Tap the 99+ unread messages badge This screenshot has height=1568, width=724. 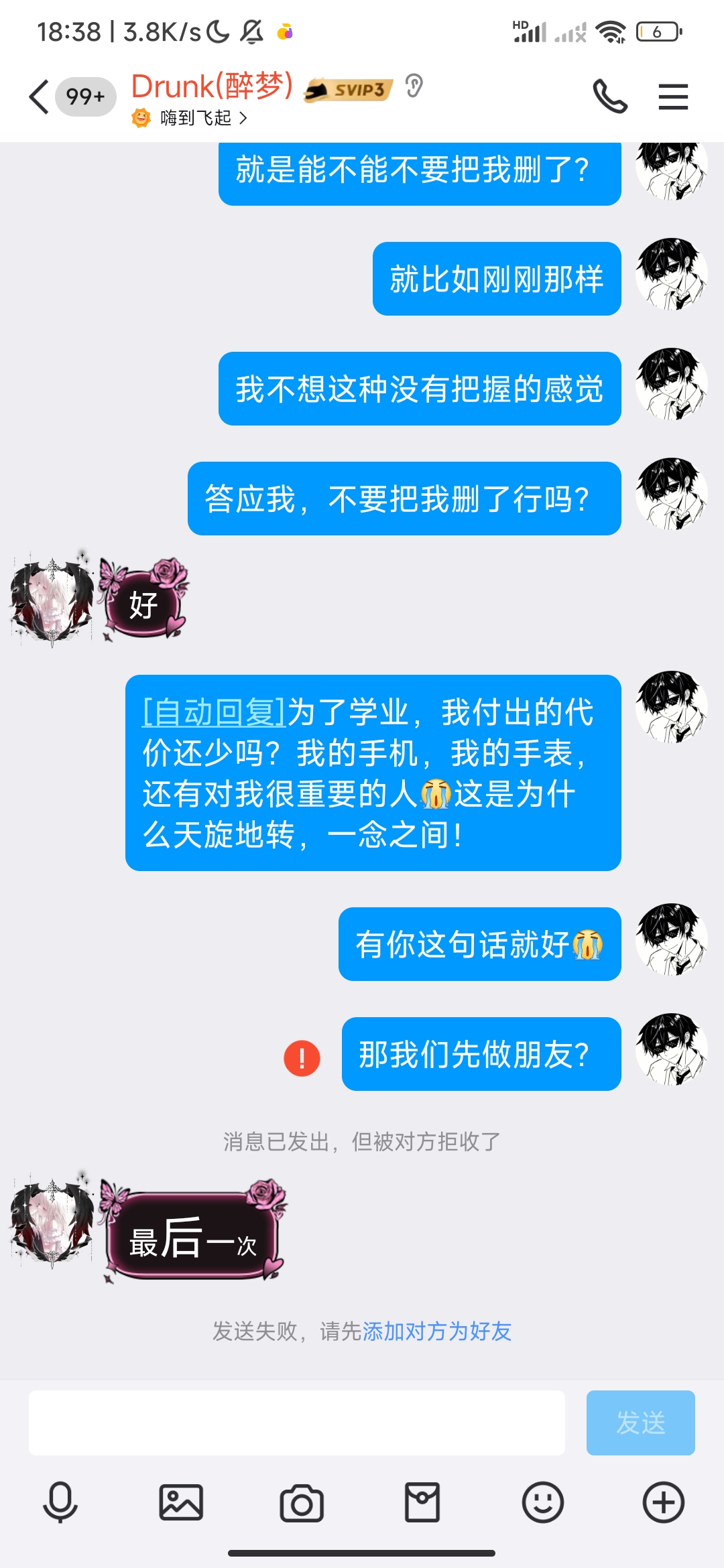(84, 96)
